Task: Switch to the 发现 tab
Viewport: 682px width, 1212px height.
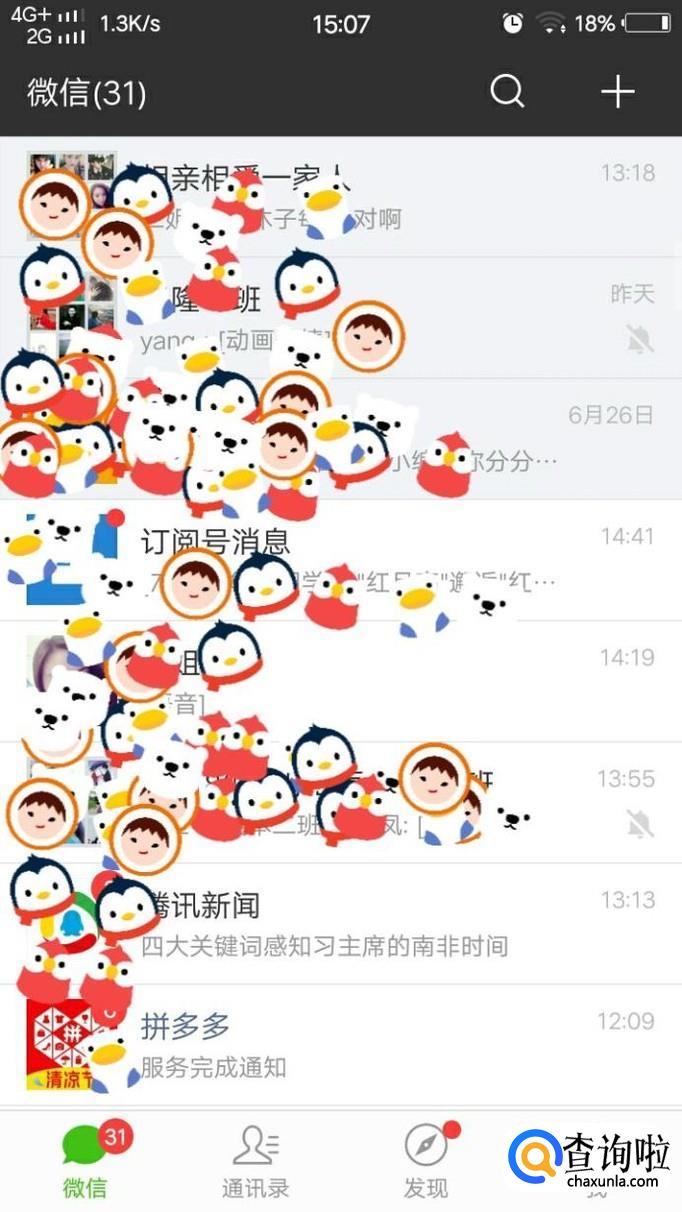Action: click(x=426, y=1162)
